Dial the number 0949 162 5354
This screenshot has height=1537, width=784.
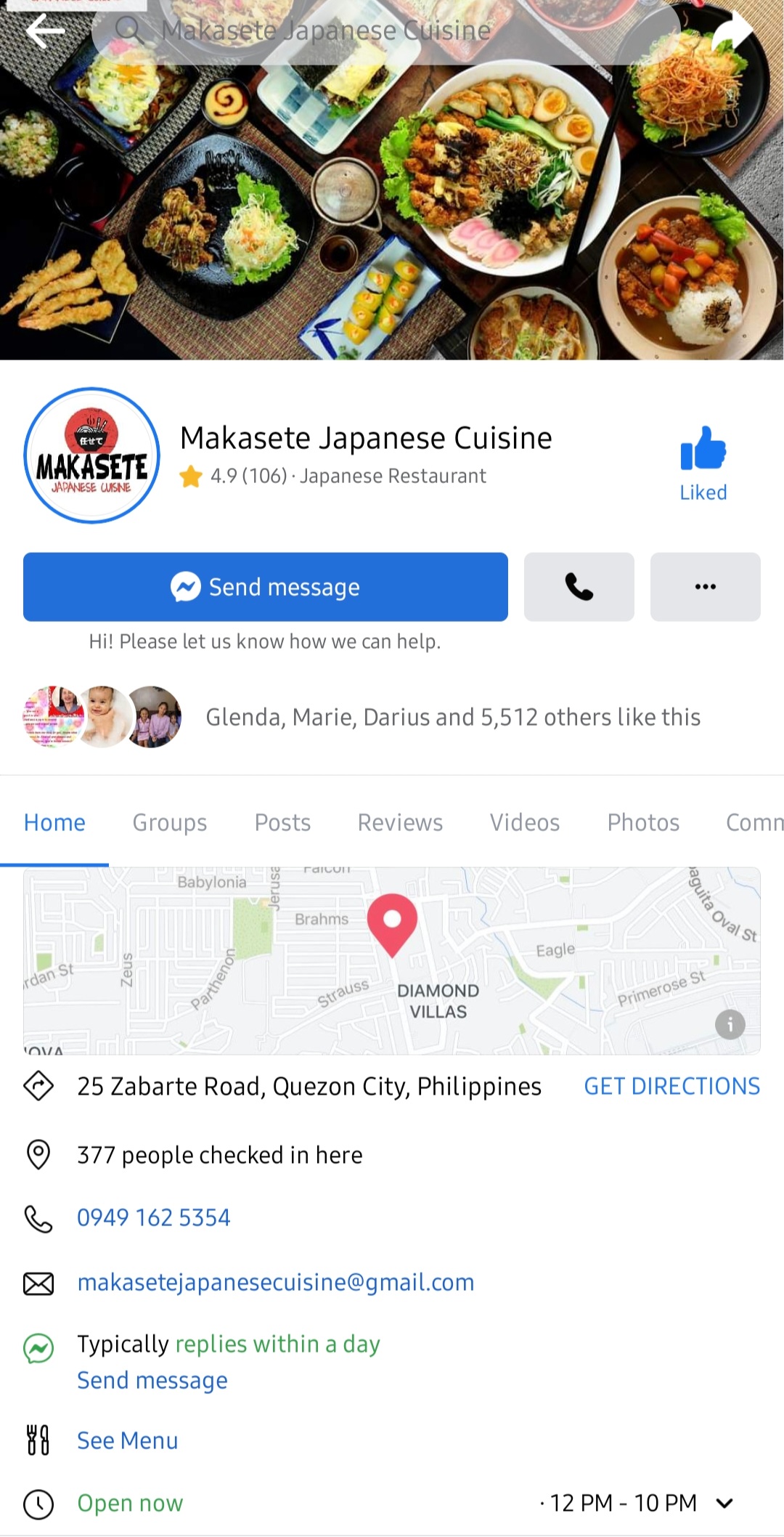point(154,1217)
